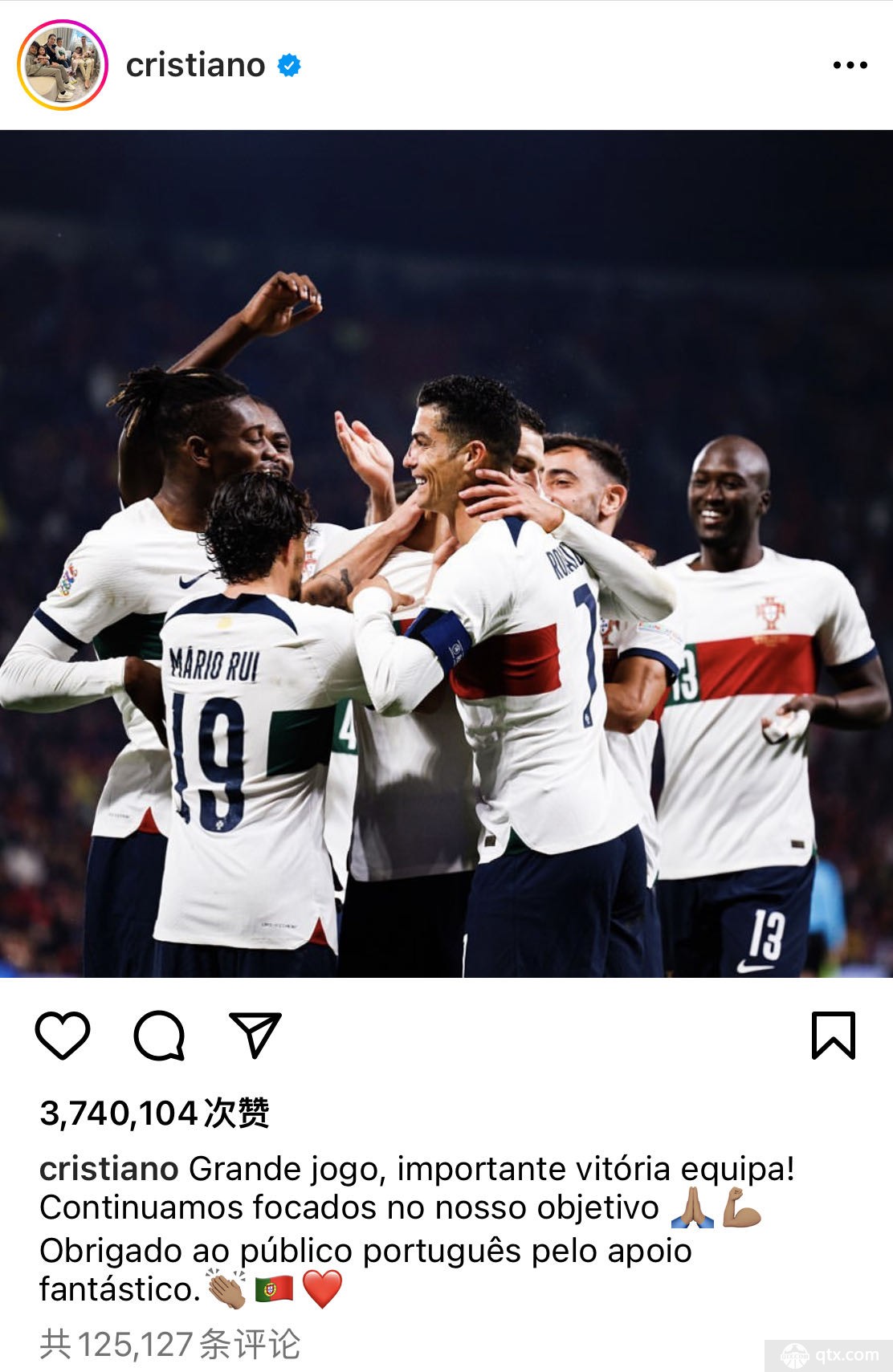This screenshot has height=1372, width=893.
Task: Open the comment bubble under the photo
Action: pos(159,1035)
